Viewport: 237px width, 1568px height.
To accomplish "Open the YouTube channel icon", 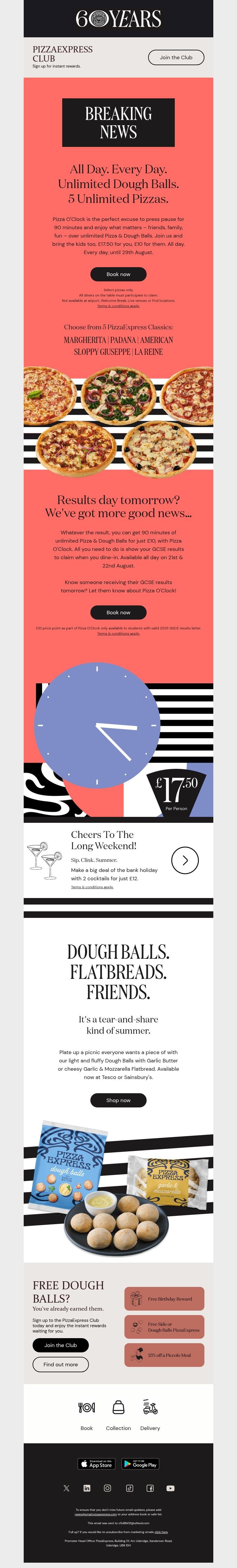I will [171, 1488].
